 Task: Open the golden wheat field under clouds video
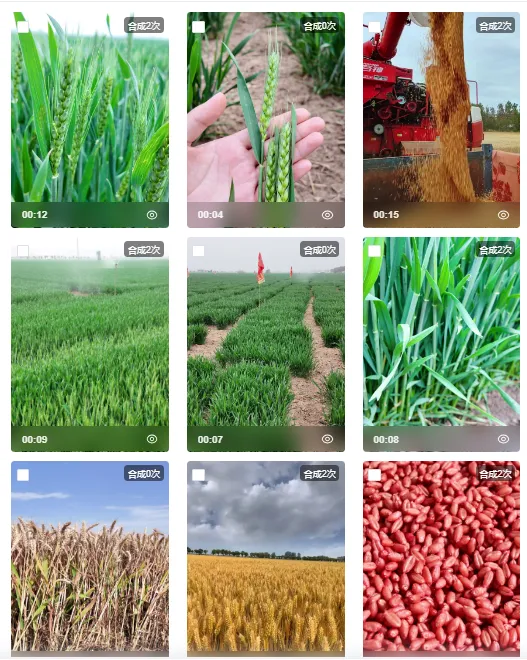pyautogui.click(x=266, y=560)
